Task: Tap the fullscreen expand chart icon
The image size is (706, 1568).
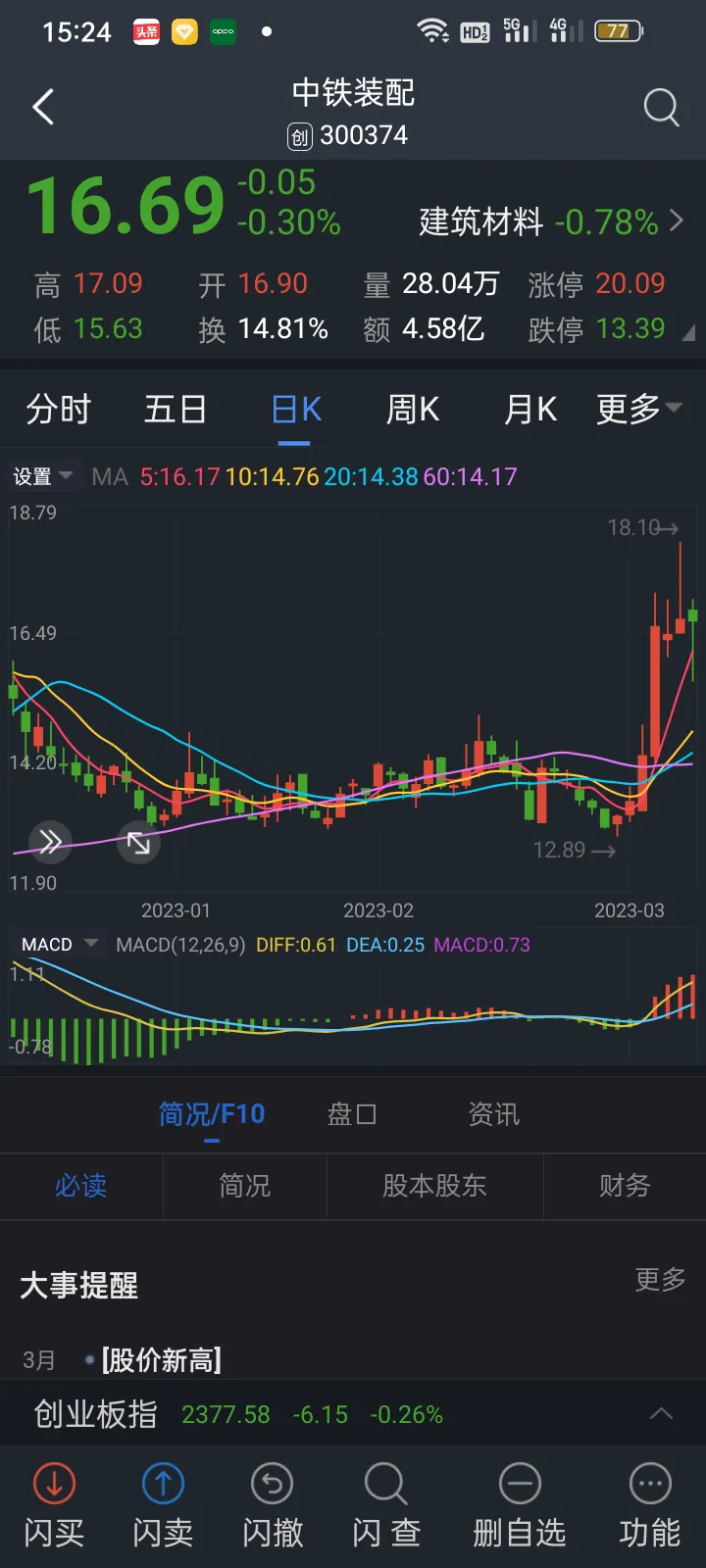Action: pos(138,842)
